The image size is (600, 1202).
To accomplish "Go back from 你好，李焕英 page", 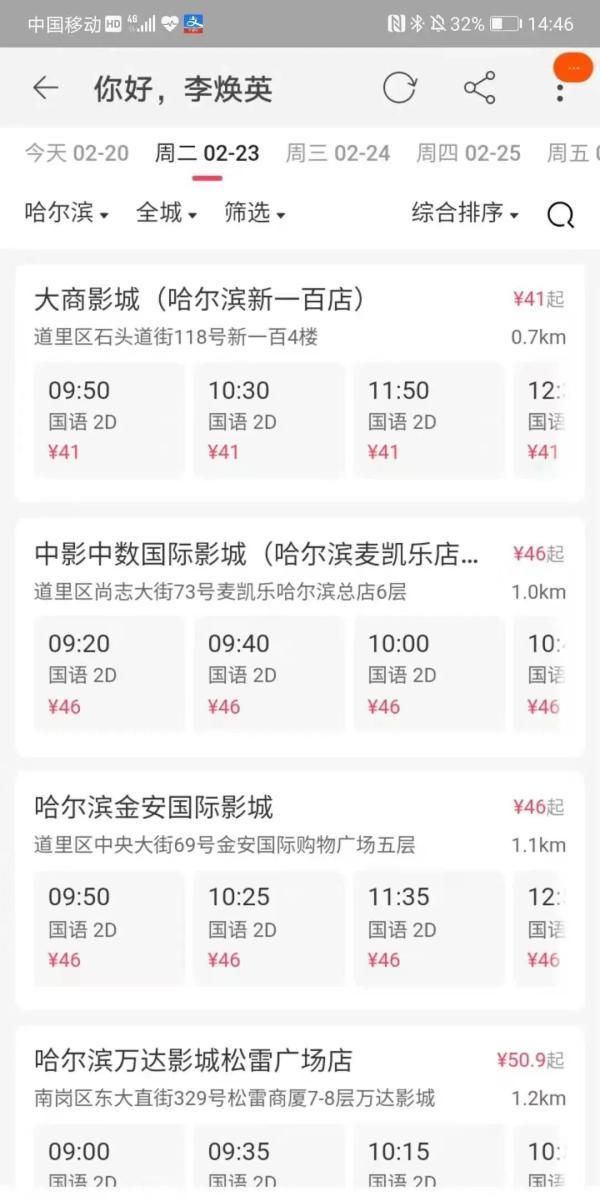I will coord(45,88).
